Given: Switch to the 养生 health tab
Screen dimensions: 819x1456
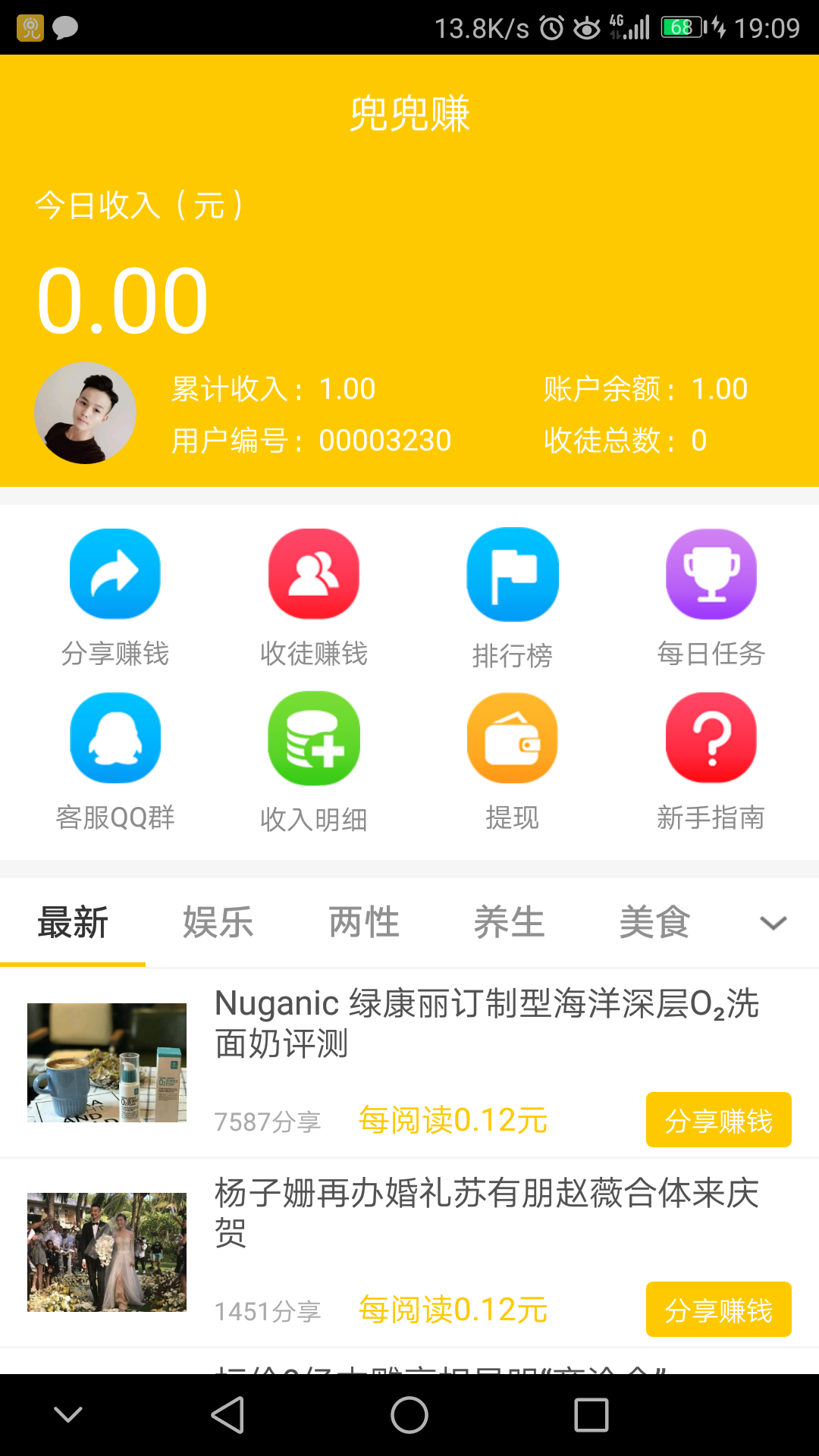Looking at the screenshot, I should pos(510,922).
